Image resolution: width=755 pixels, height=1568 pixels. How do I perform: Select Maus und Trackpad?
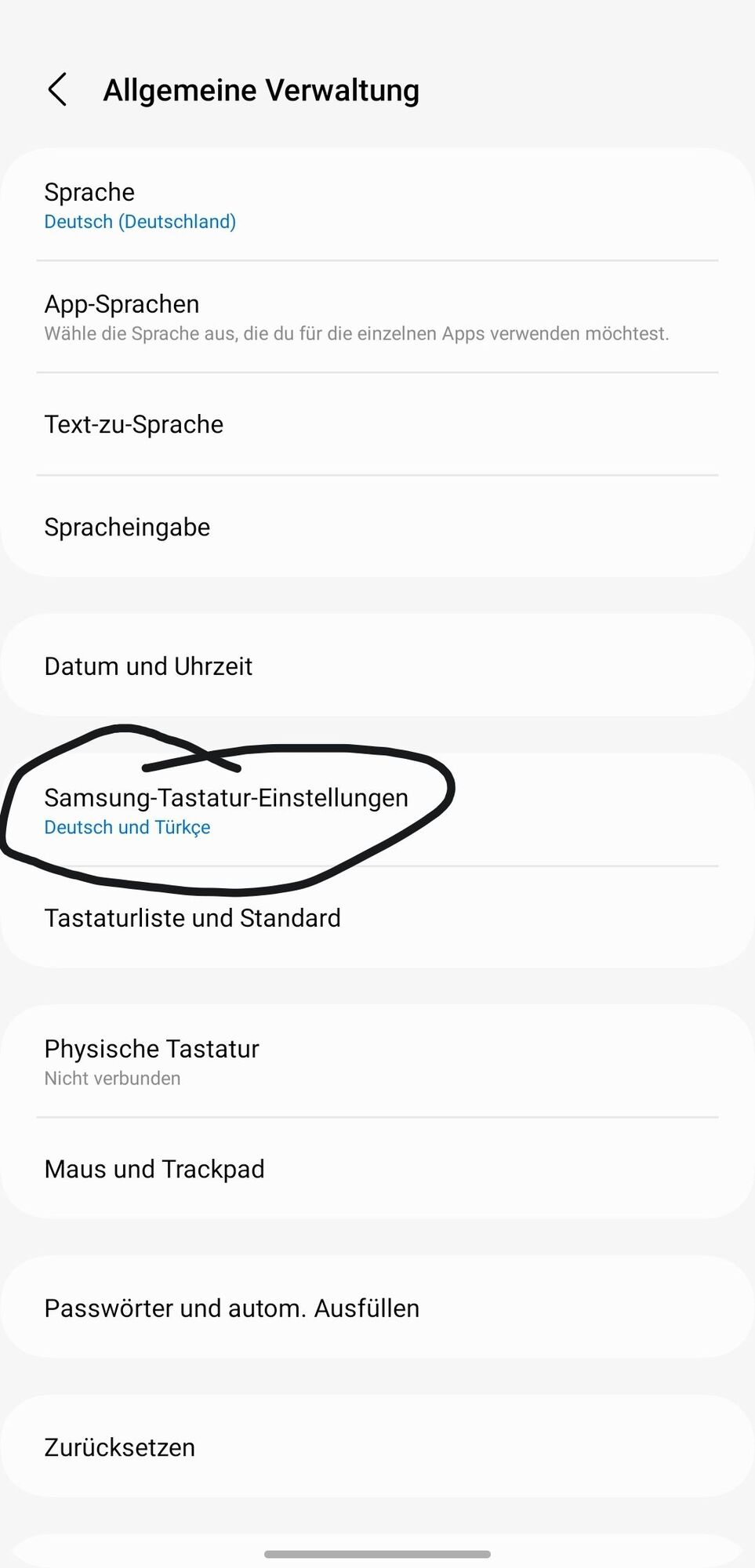[x=376, y=1168]
